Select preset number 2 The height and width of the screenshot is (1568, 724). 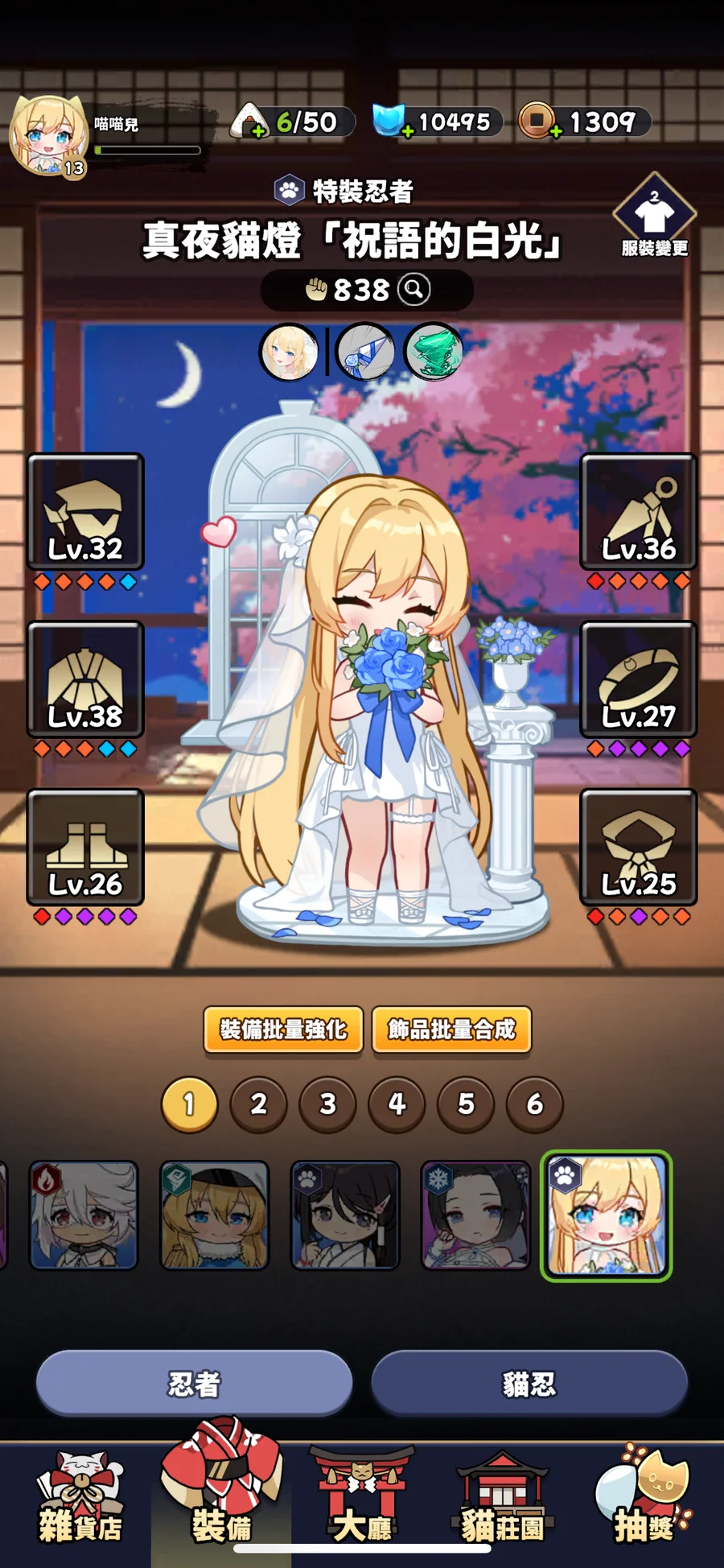coord(258,1104)
